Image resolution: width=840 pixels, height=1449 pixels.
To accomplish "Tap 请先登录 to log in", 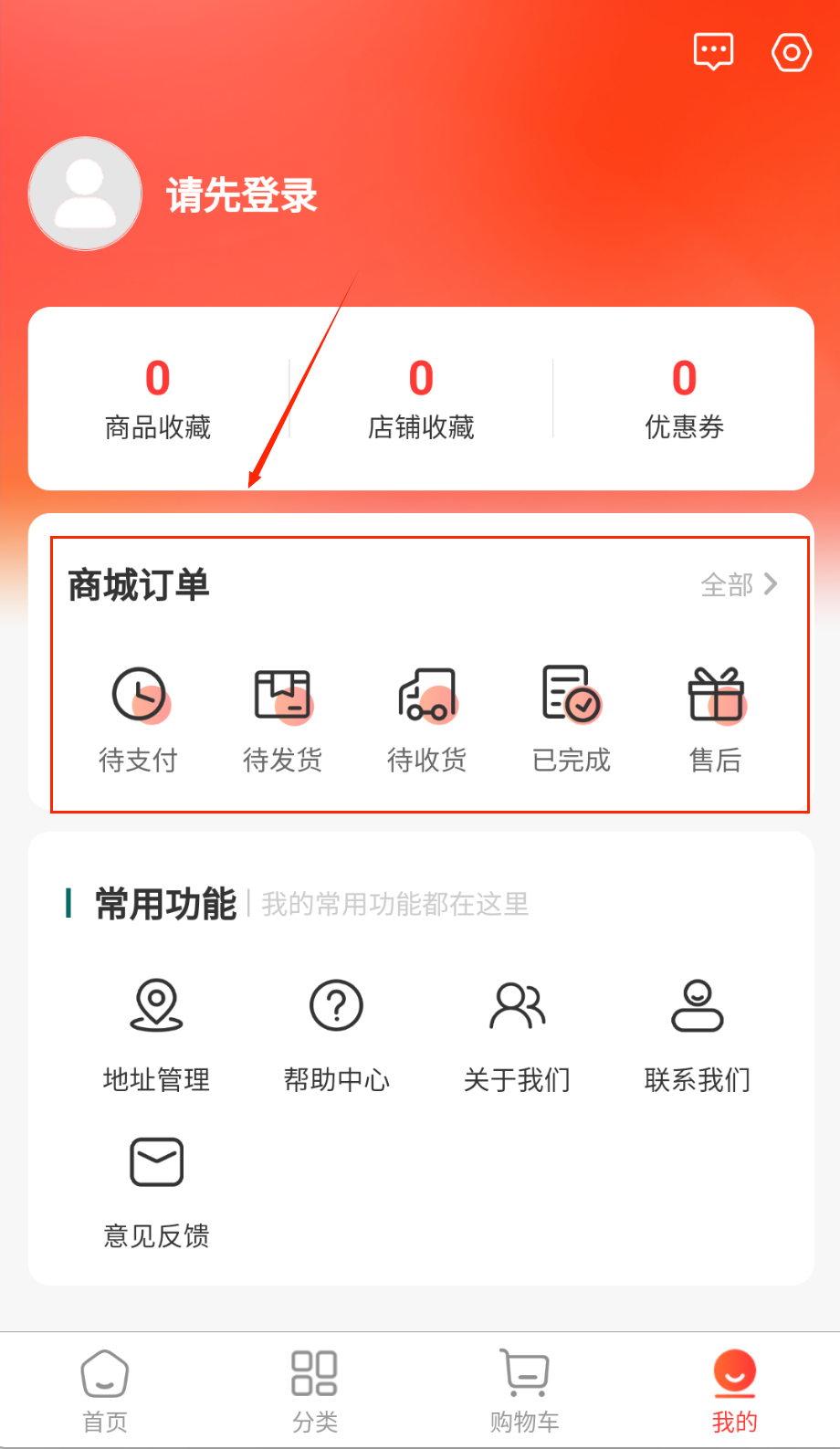I will (x=242, y=195).
